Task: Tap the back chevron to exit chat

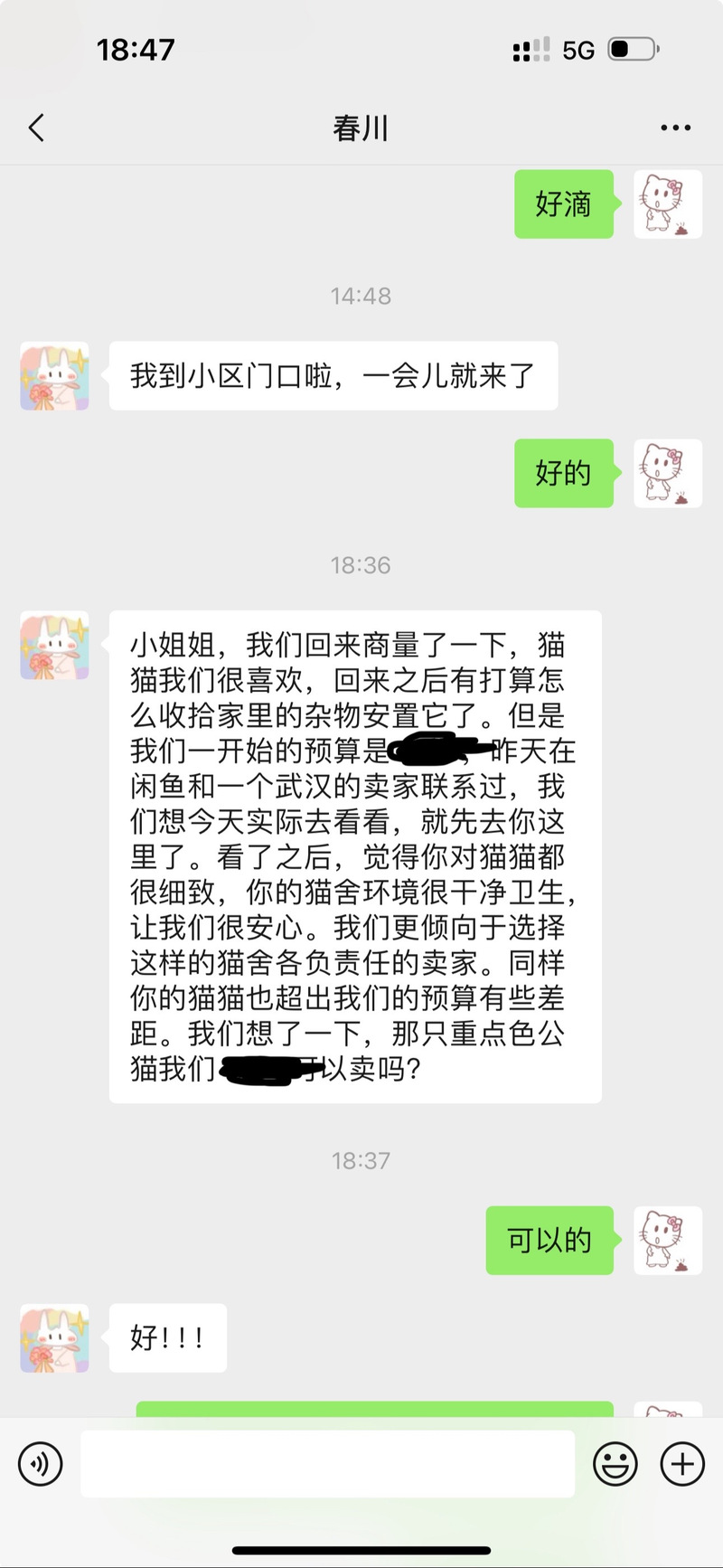Action: coord(36,128)
